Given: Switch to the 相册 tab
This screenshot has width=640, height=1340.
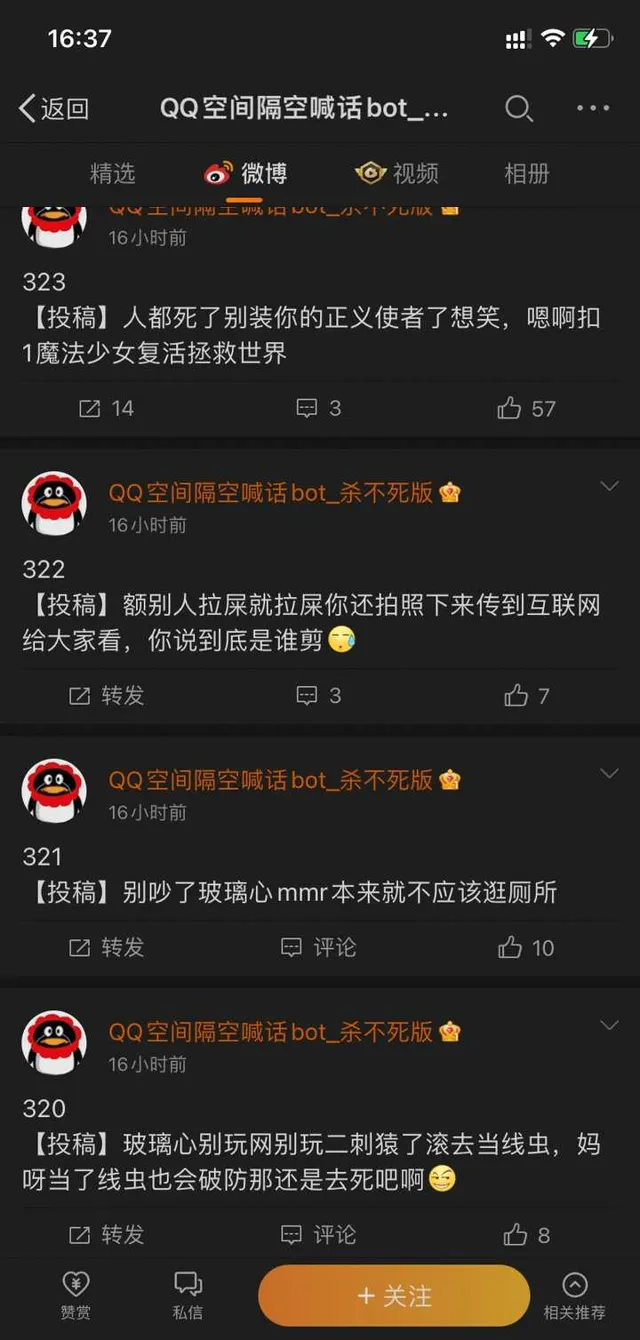Looking at the screenshot, I should pyautogui.click(x=527, y=174).
